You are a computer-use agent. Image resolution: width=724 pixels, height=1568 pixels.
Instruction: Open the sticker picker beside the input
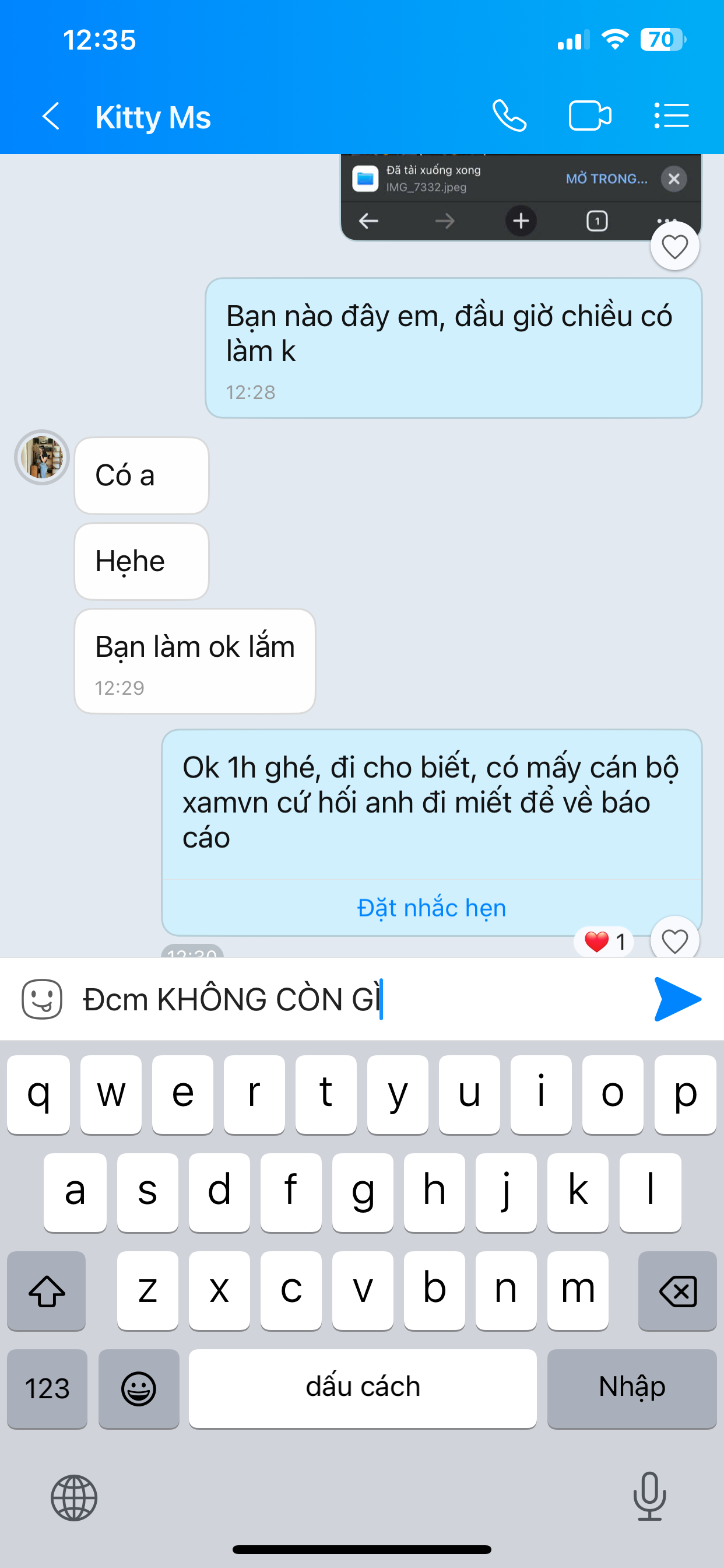click(42, 999)
